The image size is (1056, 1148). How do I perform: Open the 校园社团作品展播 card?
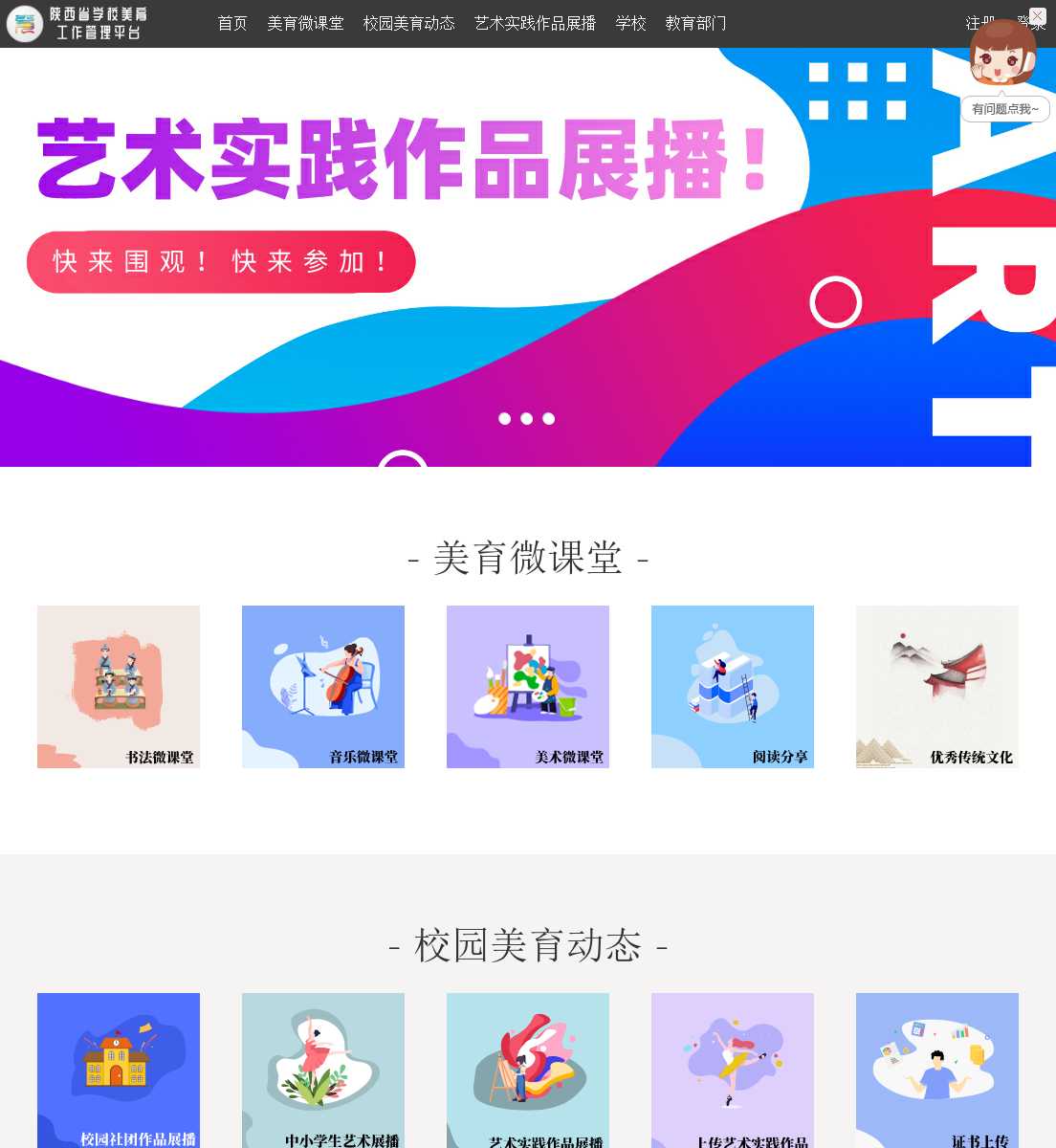(x=119, y=1071)
